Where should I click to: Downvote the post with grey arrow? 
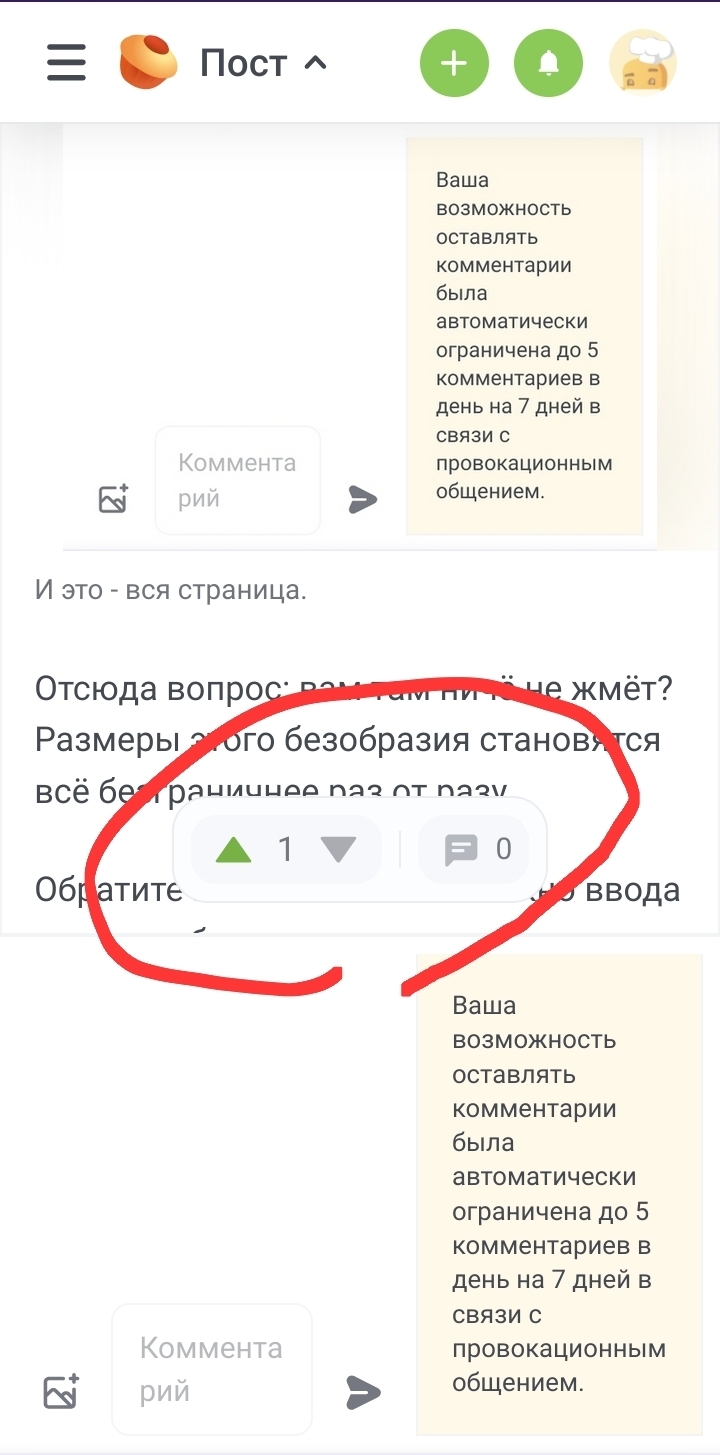339,850
